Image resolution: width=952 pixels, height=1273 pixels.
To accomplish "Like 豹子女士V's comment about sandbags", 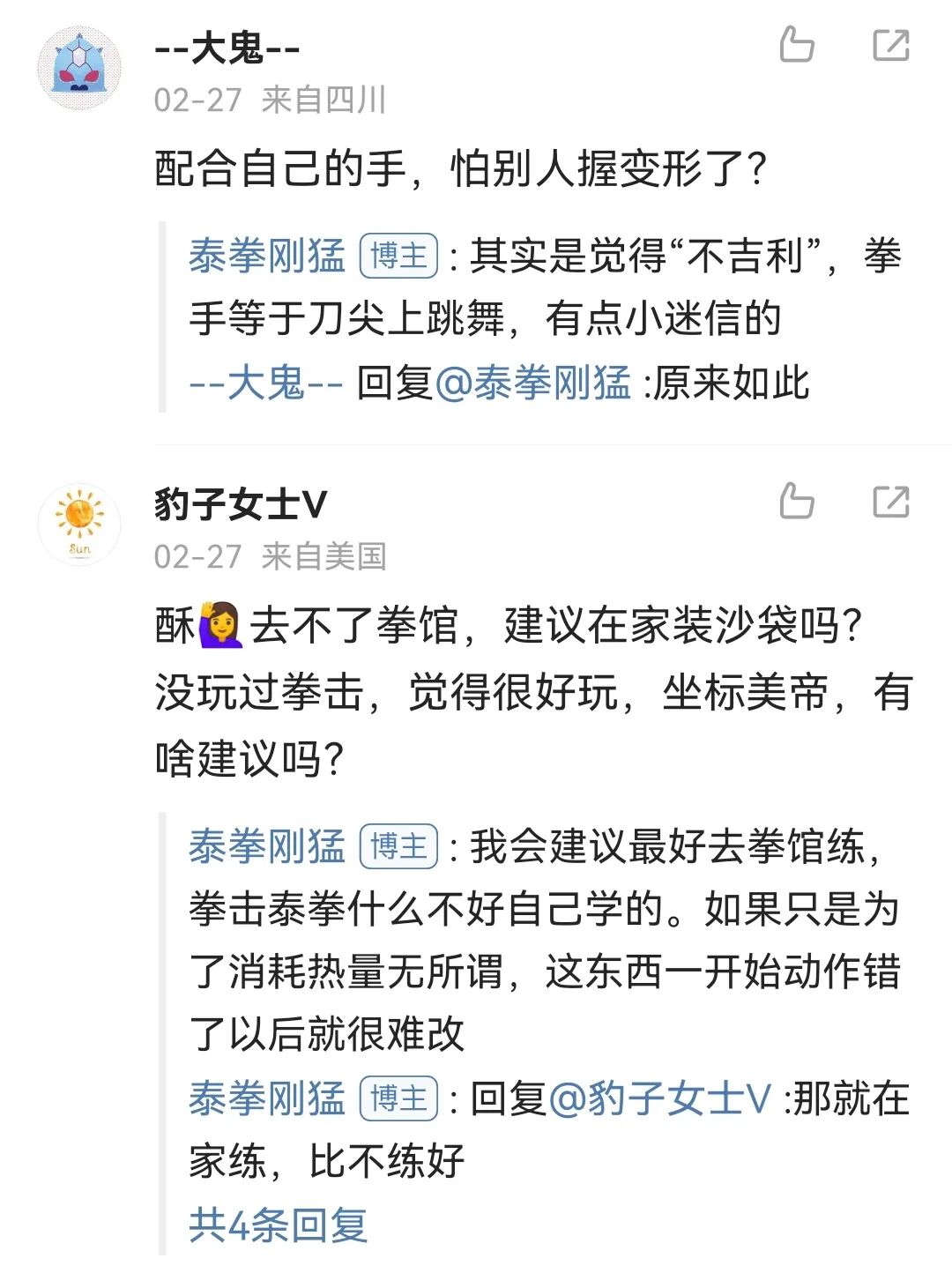I will pos(798,501).
